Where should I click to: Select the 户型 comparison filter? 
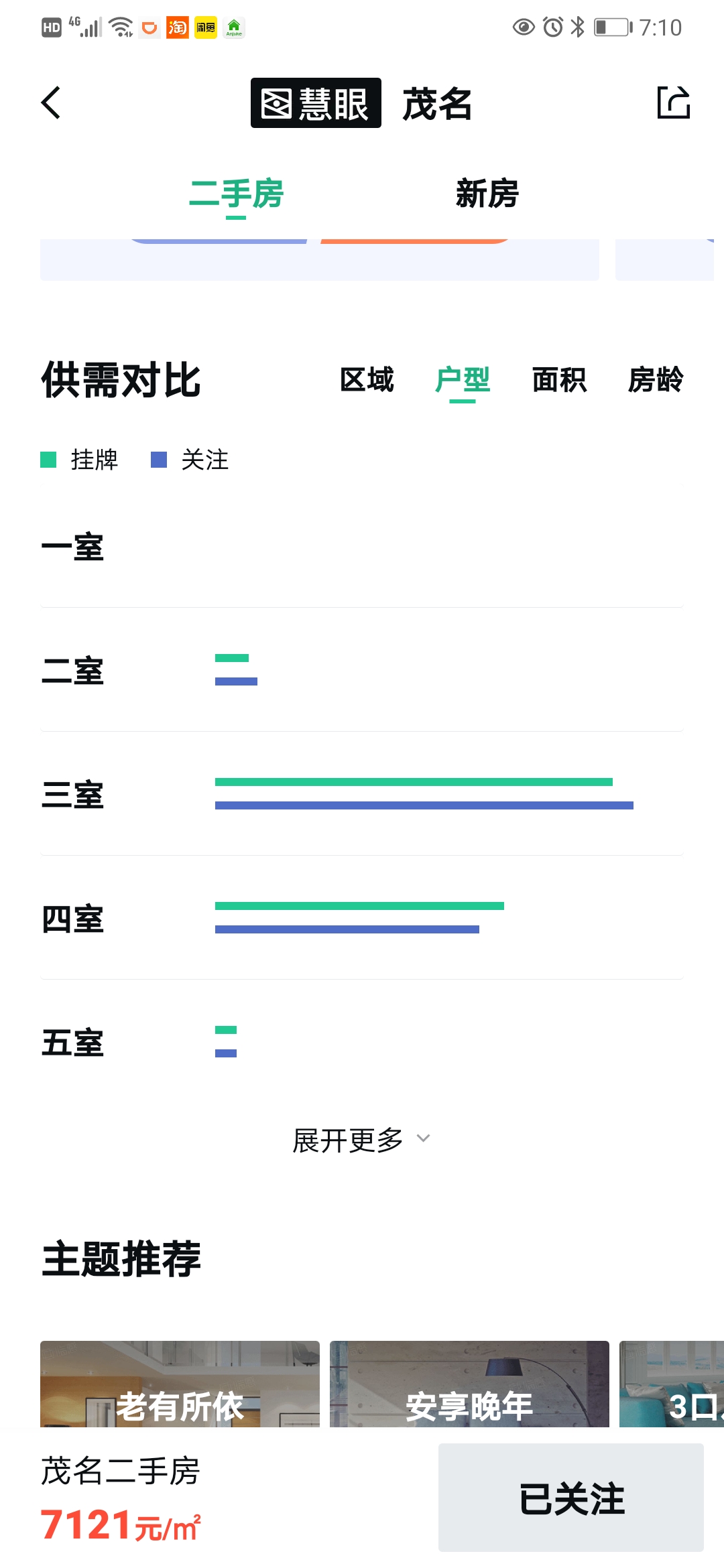(x=463, y=380)
